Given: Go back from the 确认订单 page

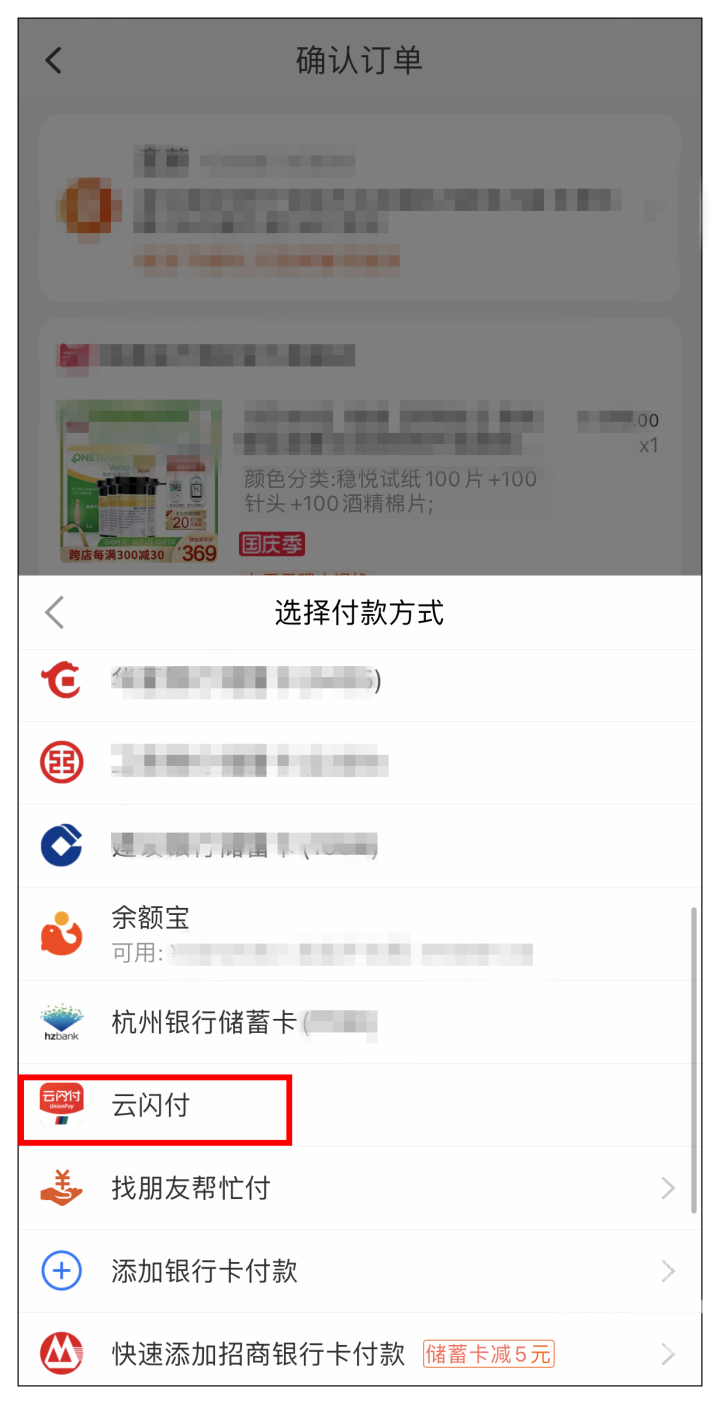Looking at the screenshot, I should [54, 60].
